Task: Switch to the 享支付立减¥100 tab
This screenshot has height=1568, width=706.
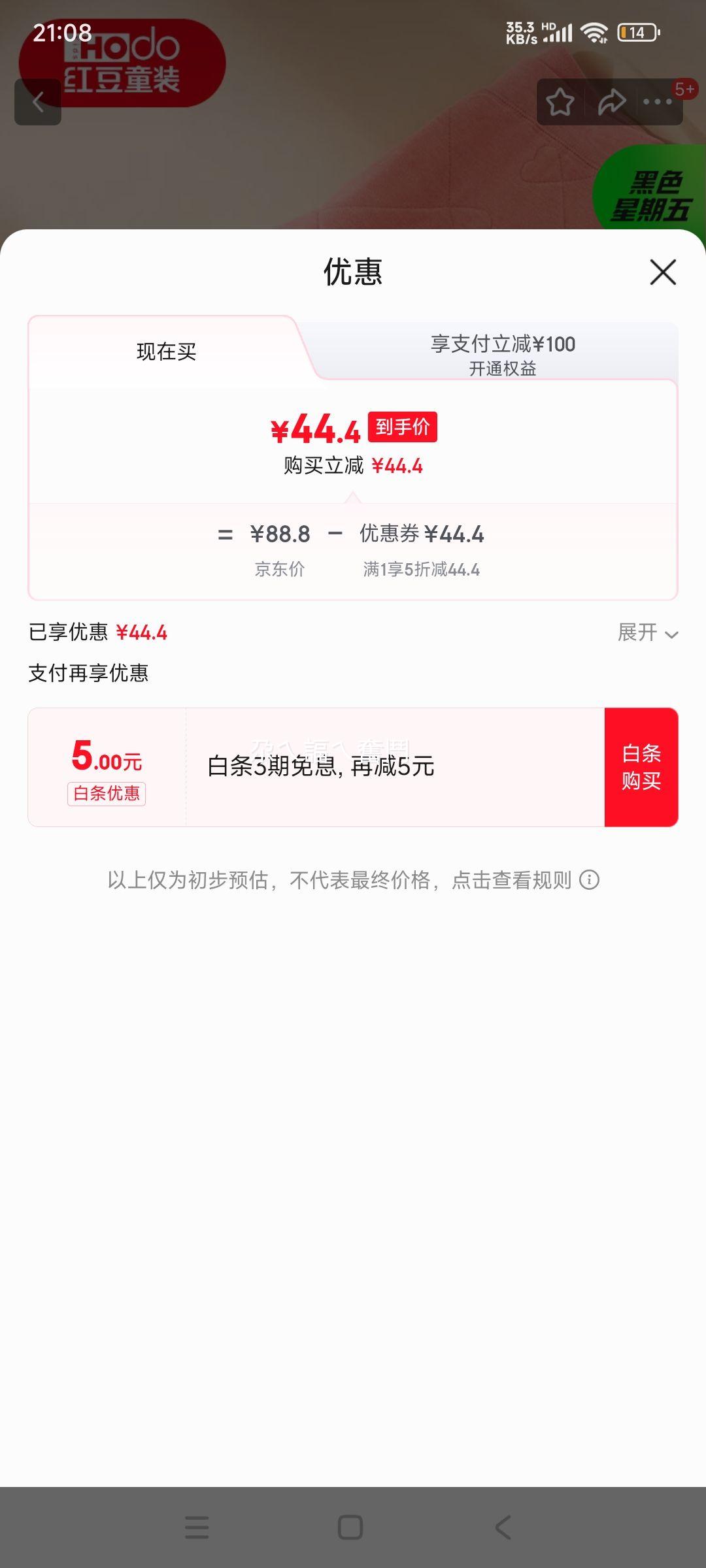Action: (503, 345)
